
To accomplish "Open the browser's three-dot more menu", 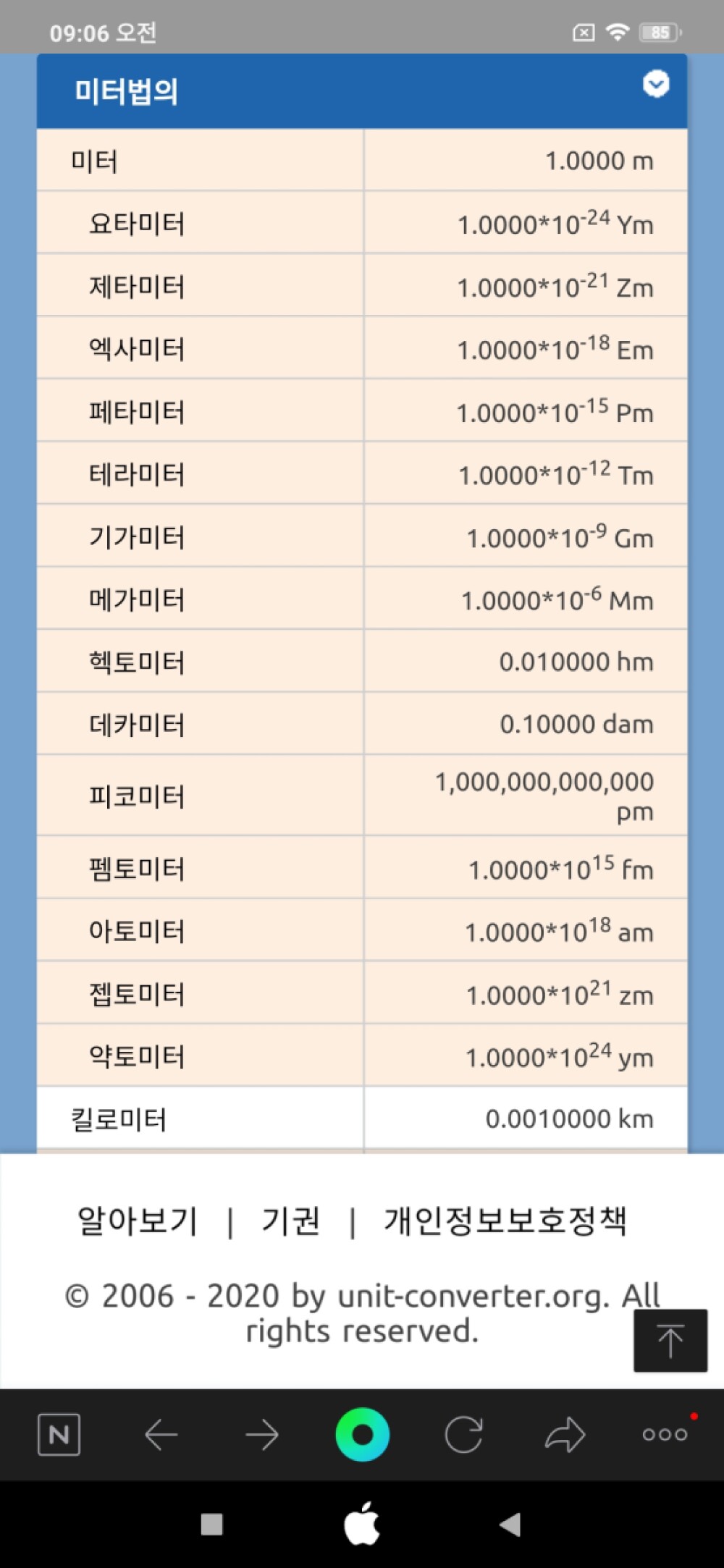I will click(x=665, y=1434).
